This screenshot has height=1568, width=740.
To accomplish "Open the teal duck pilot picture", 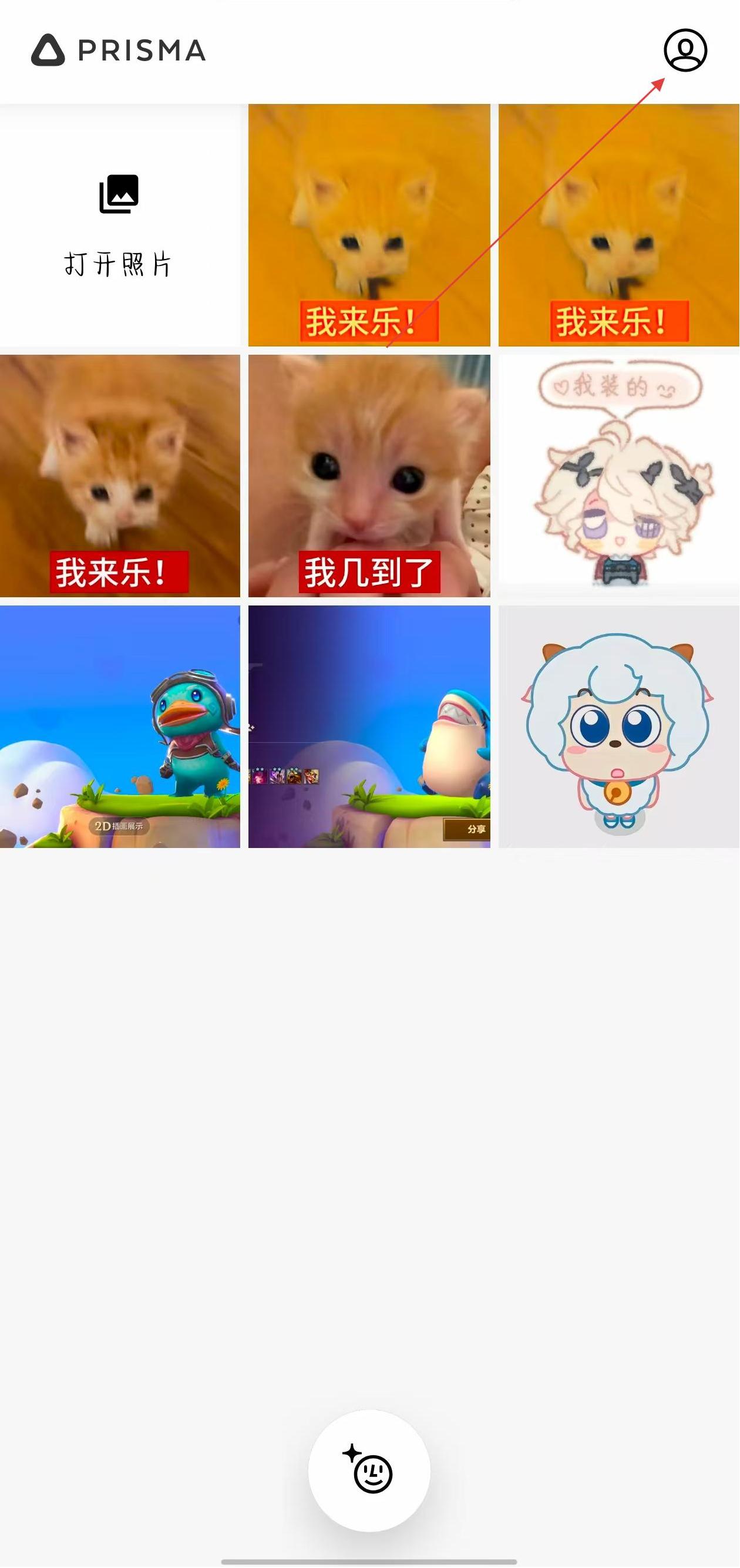I will tap(120, 726).
